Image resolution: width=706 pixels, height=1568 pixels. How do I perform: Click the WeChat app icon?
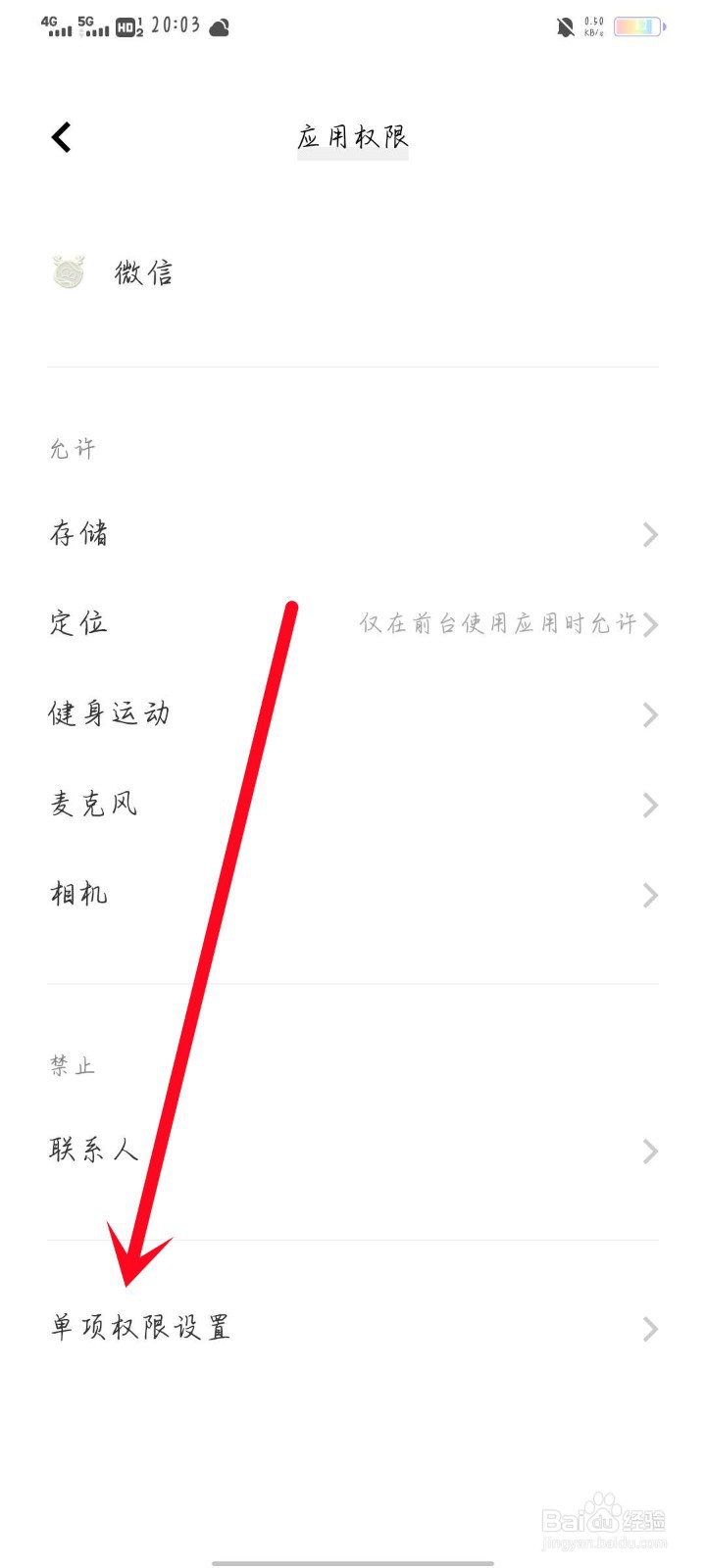[67, 272]
